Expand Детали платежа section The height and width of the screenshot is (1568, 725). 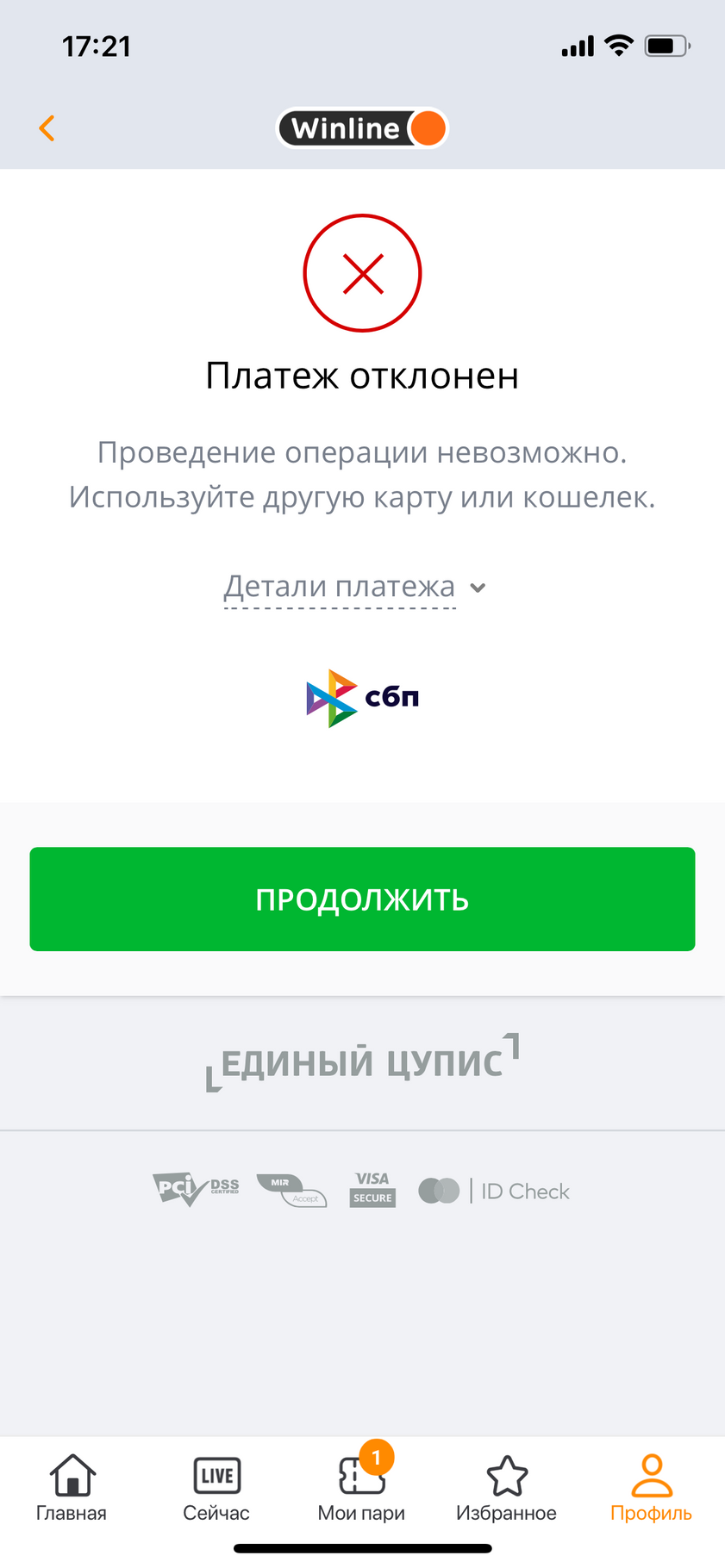(355, 588)
